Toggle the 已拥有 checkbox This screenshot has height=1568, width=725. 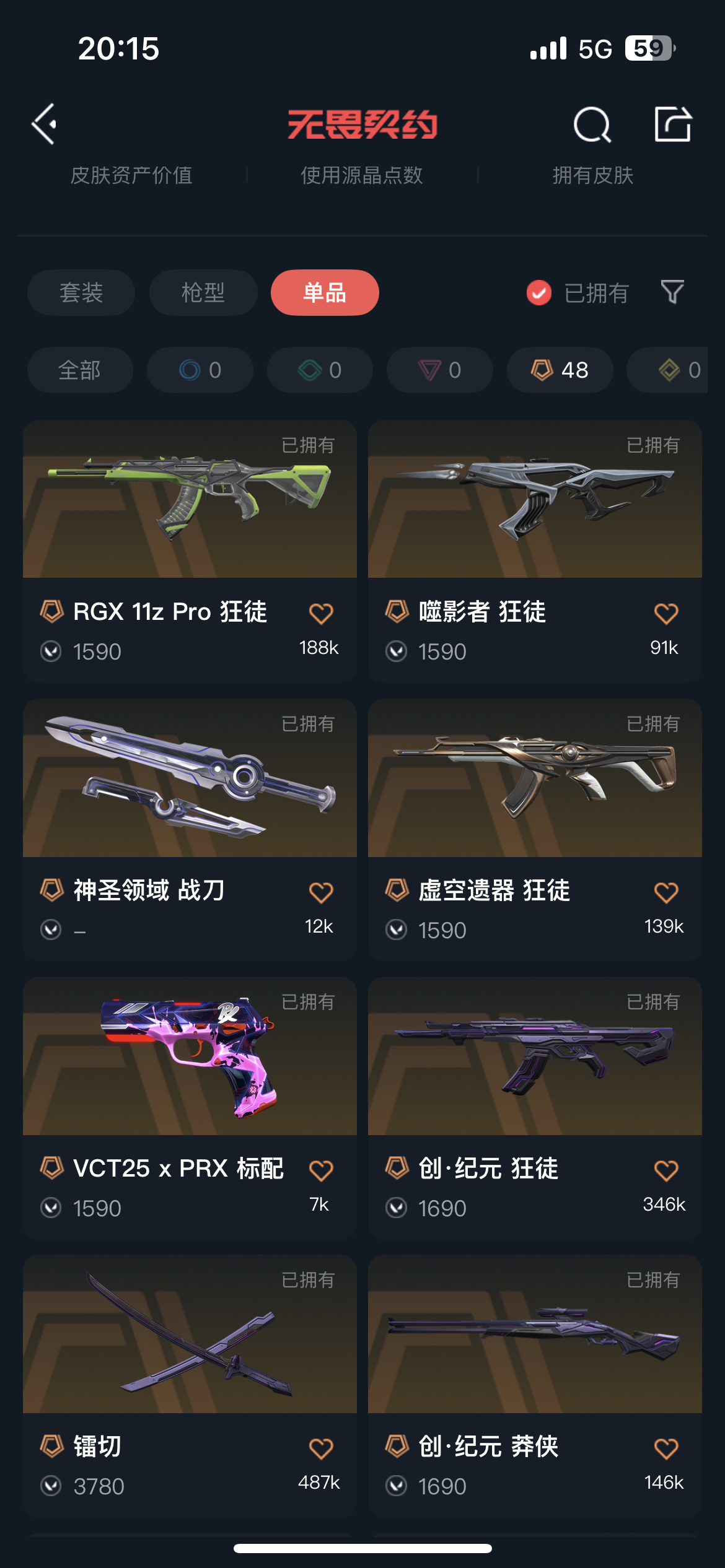539,292
